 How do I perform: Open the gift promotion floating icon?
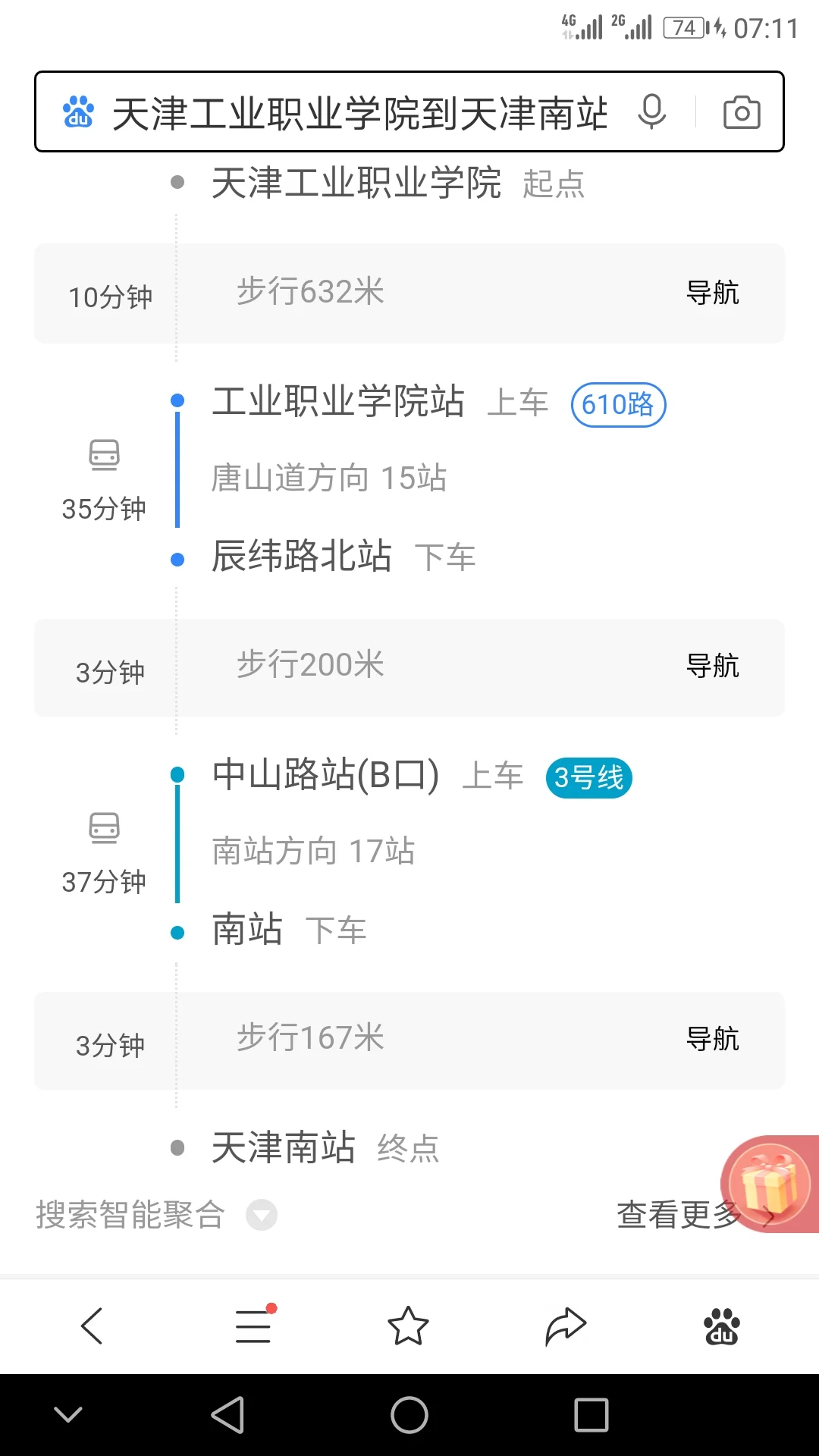tap(770, 1184)
